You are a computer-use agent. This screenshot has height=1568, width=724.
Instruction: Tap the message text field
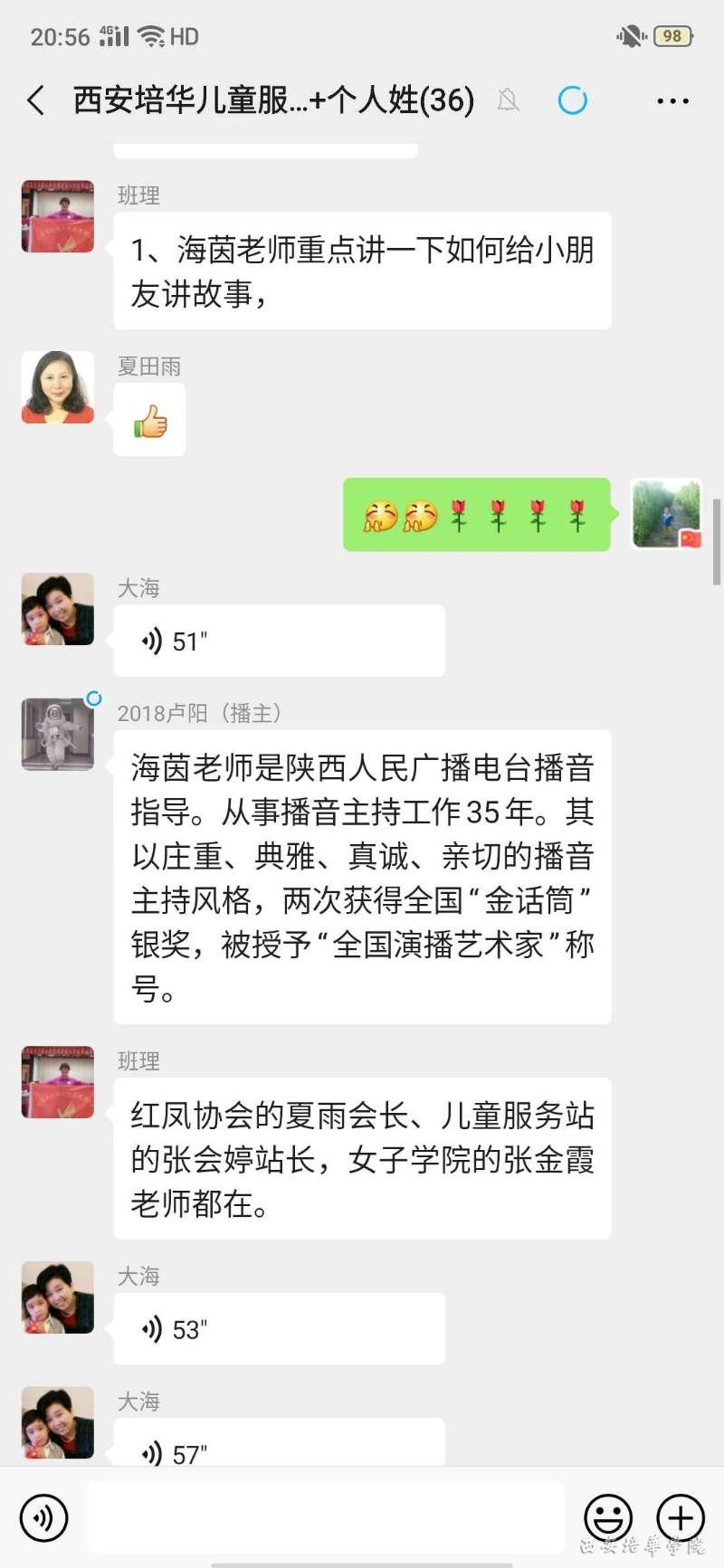pyautogui.click(x=326, y=1517)
